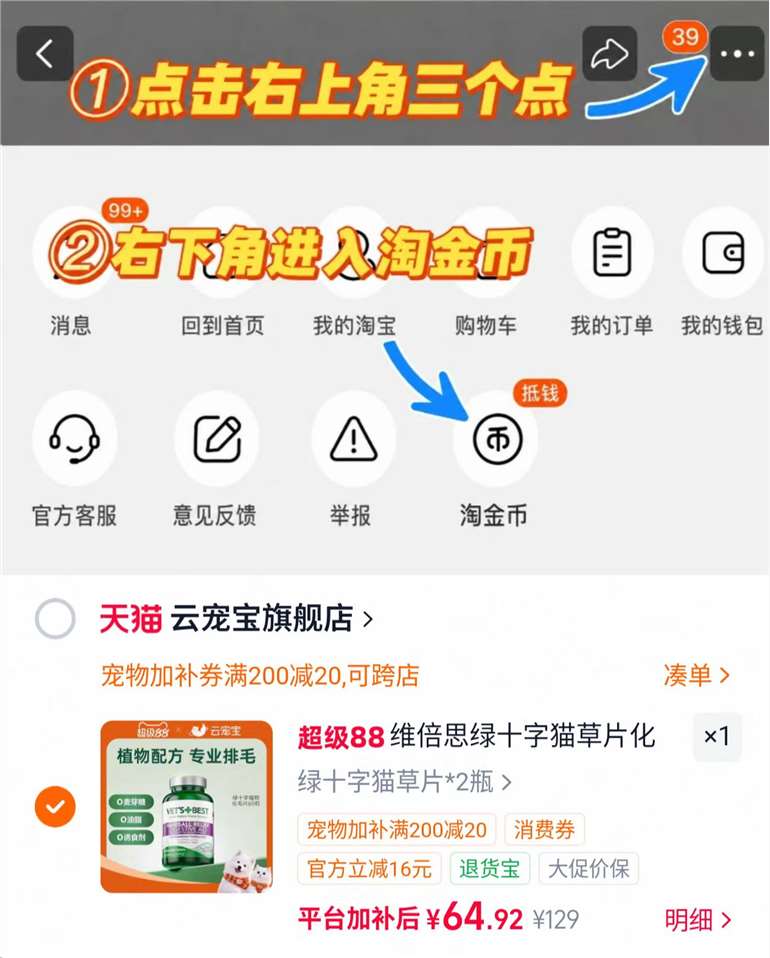
Task: Tap 凑单 to add more items
Action: pyautogui.click(x=697, y=675)
